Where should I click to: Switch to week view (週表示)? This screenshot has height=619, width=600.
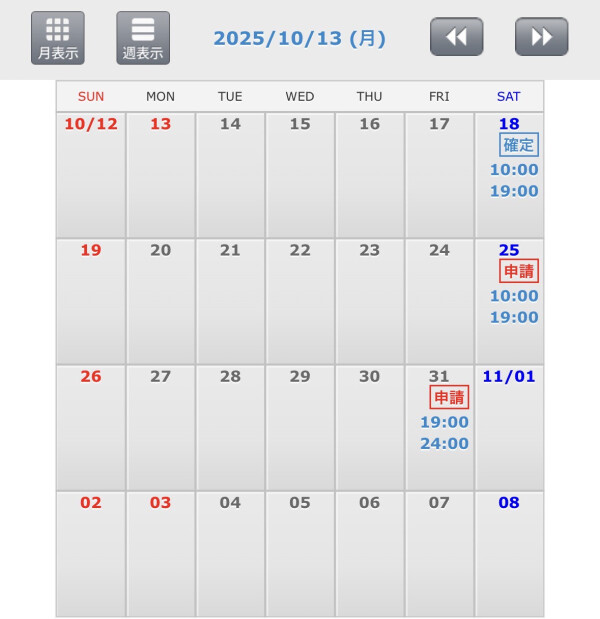pyautogui.click(x=143, y=38)
